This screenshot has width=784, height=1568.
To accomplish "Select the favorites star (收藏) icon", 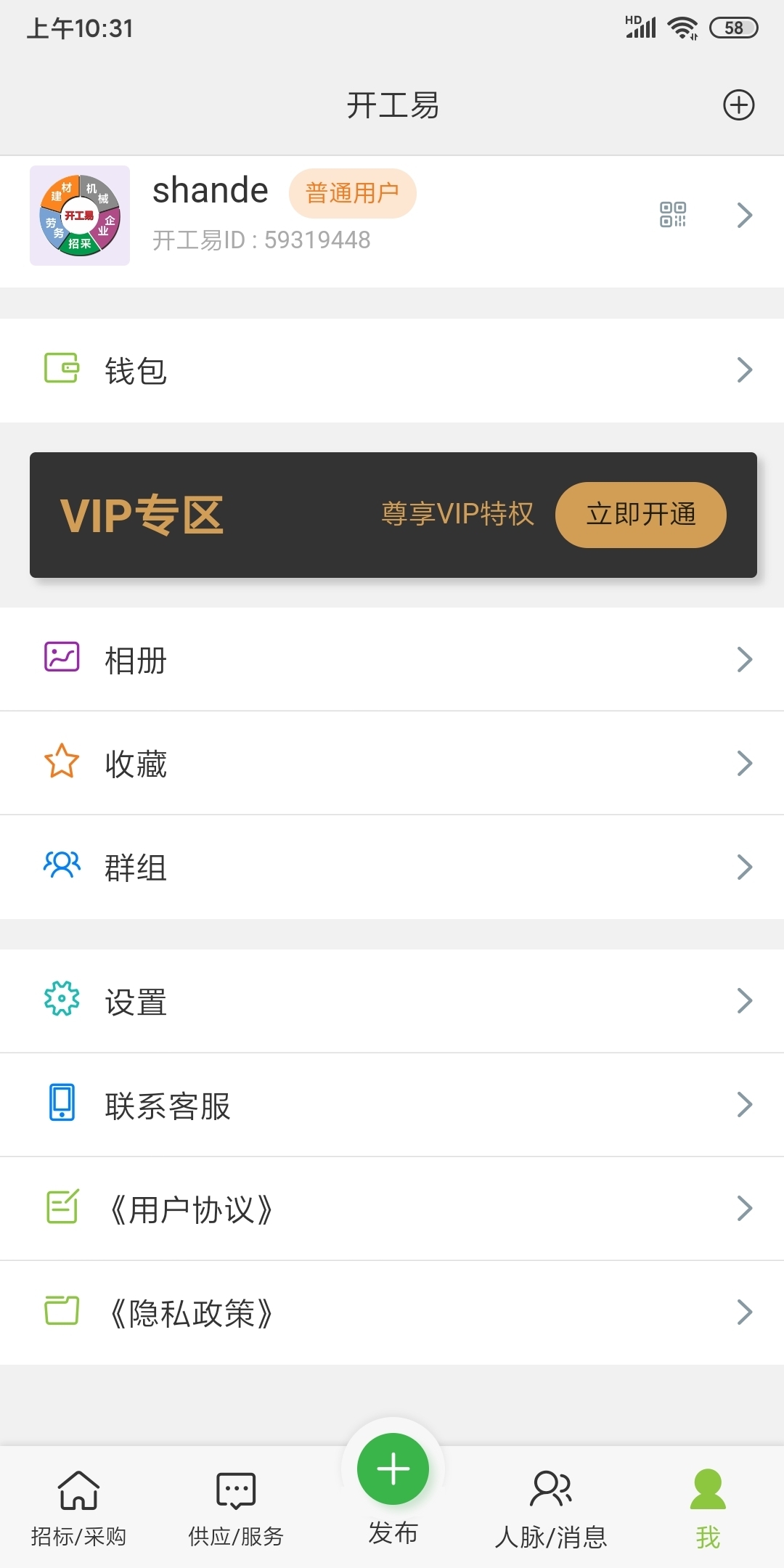I will (62, 762).
